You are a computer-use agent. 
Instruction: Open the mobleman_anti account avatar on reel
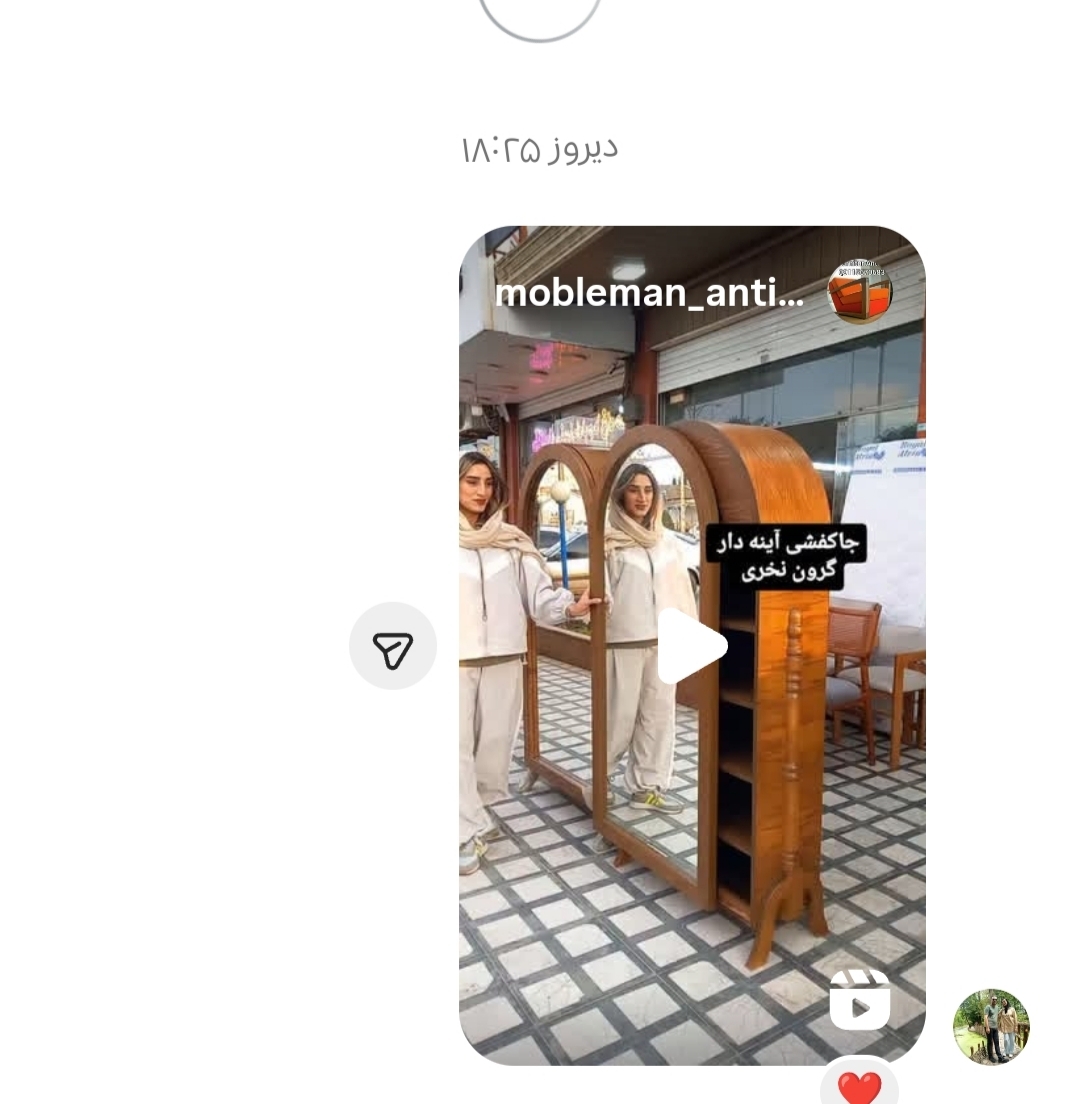coord(859,292)
